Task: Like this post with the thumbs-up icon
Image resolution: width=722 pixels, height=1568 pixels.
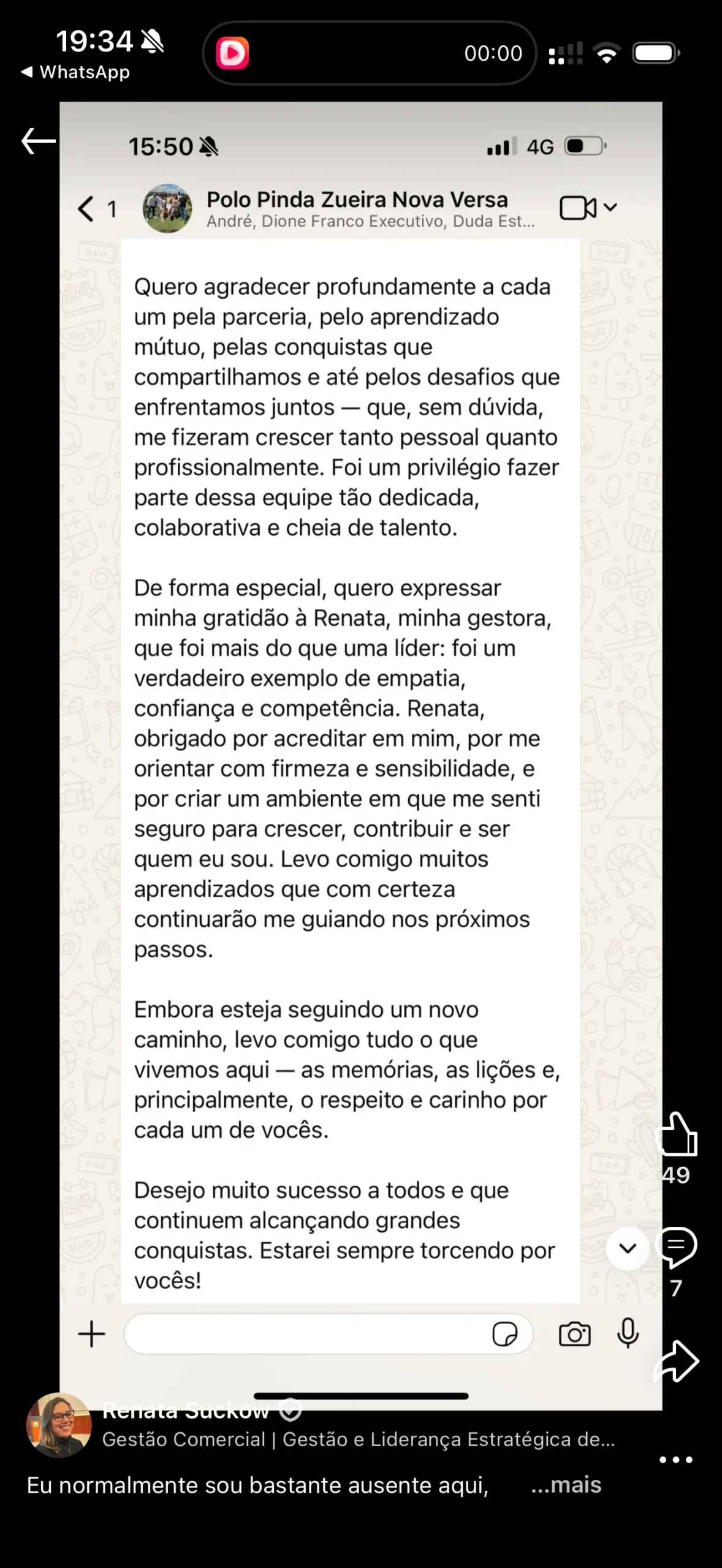Action: pyautogui.click(x=676, y=1134)
